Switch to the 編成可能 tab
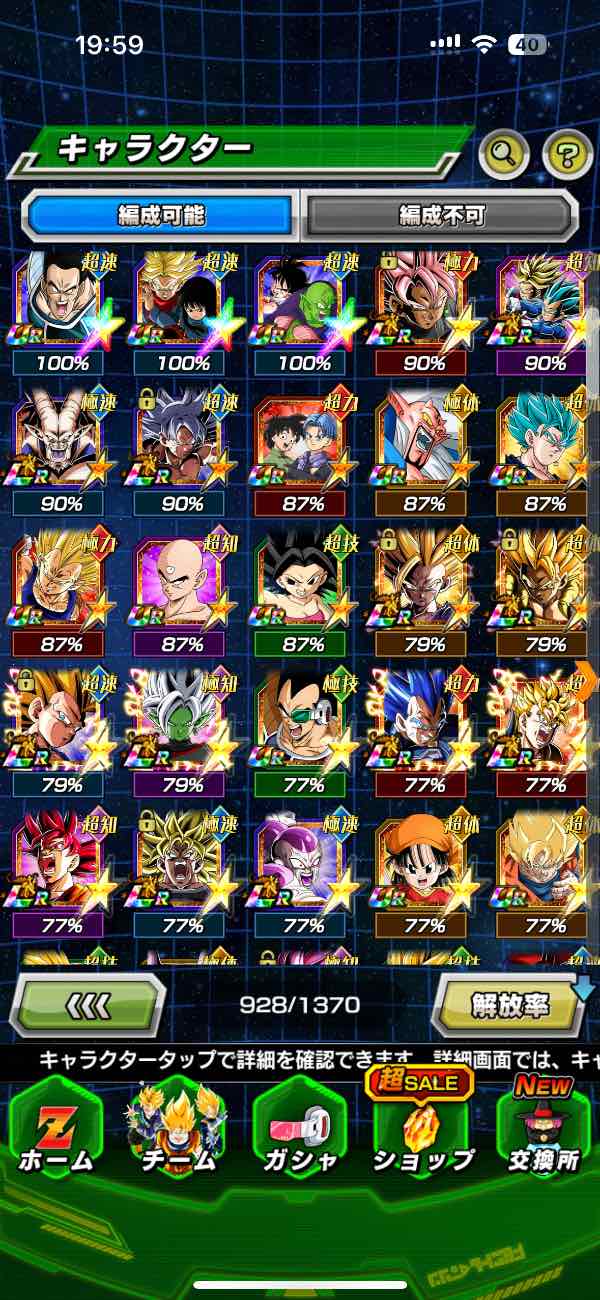The image size is (600, 1300). coord(160,214)
